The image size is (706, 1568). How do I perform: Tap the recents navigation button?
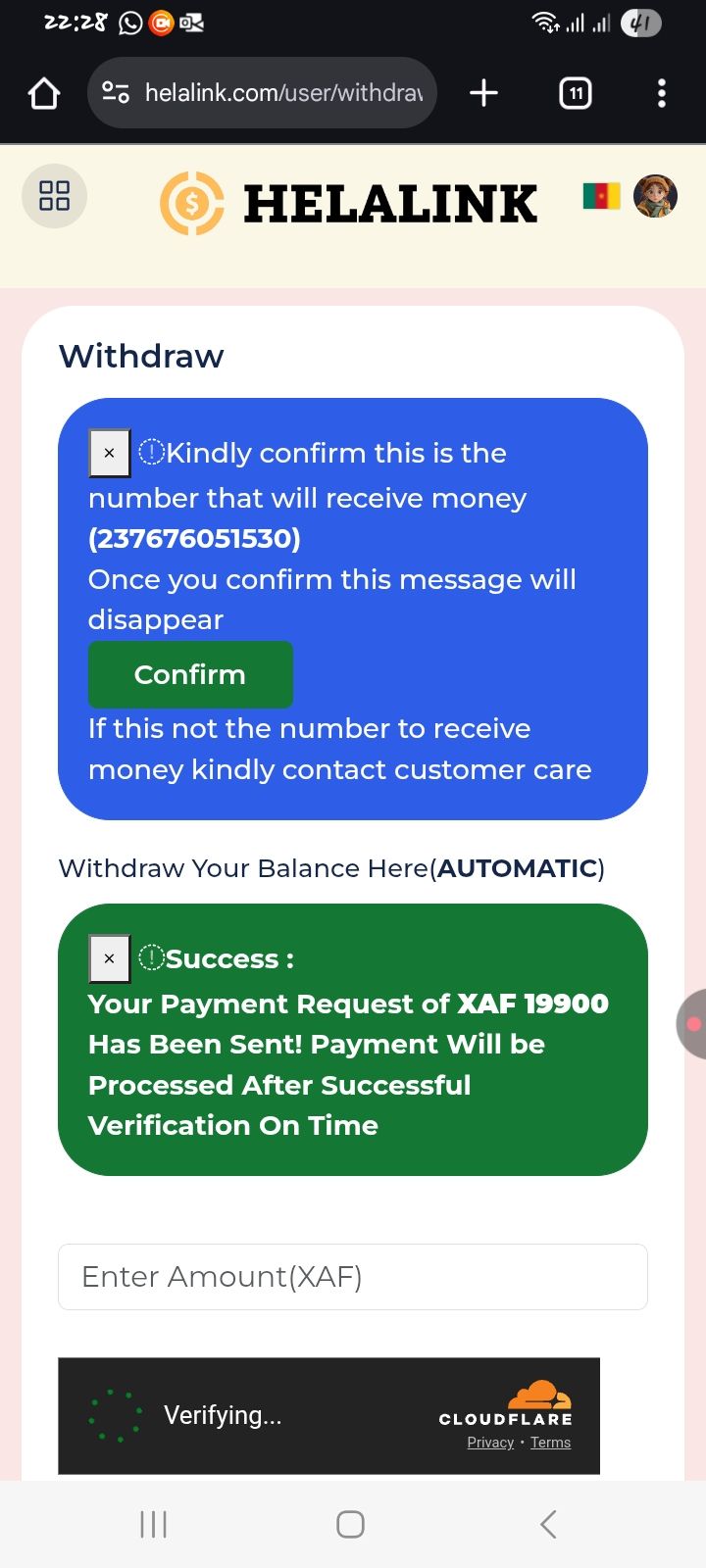tap(153, 1524)
